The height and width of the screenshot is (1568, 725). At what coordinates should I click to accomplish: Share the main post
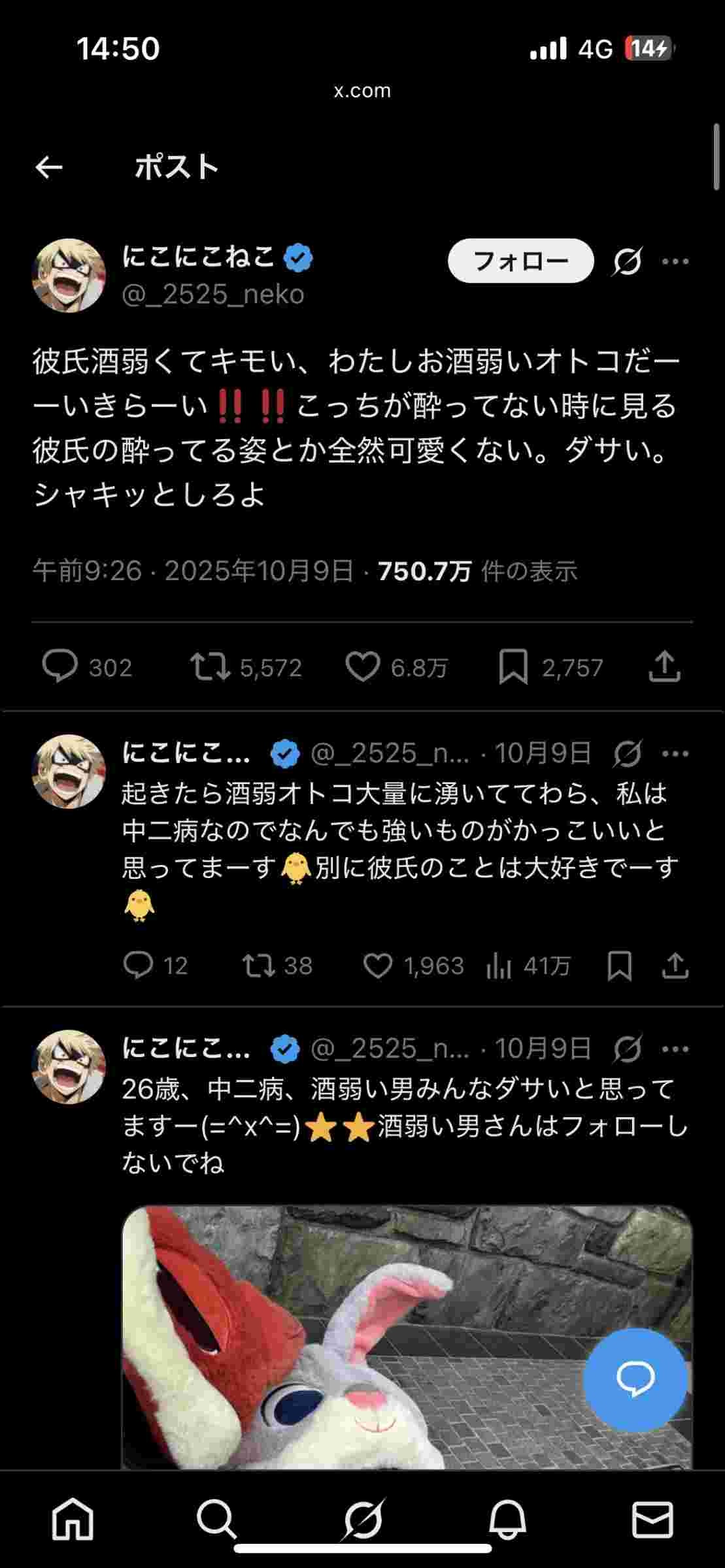(x=664, y=666)
